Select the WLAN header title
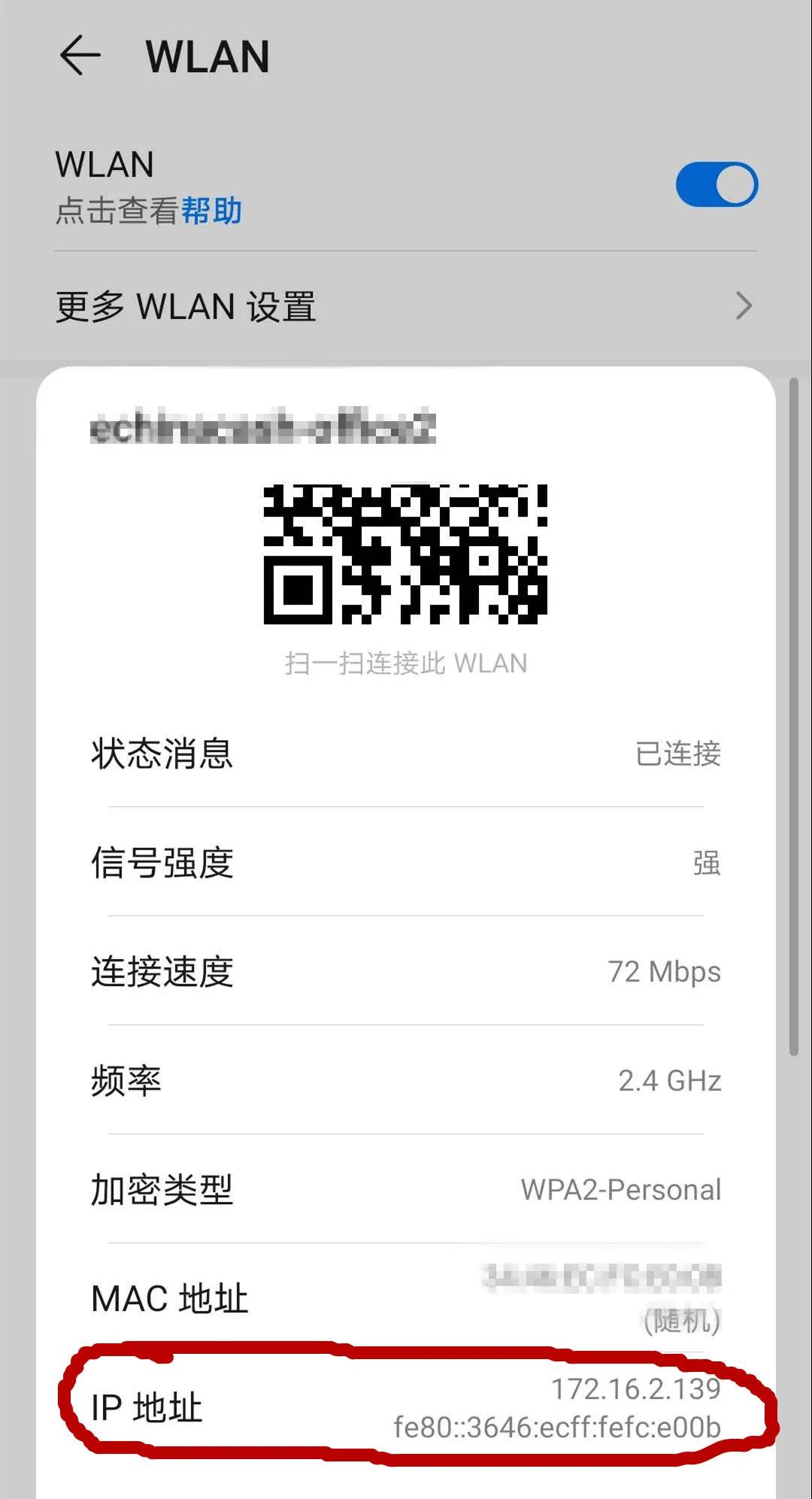 click(208, 56)
